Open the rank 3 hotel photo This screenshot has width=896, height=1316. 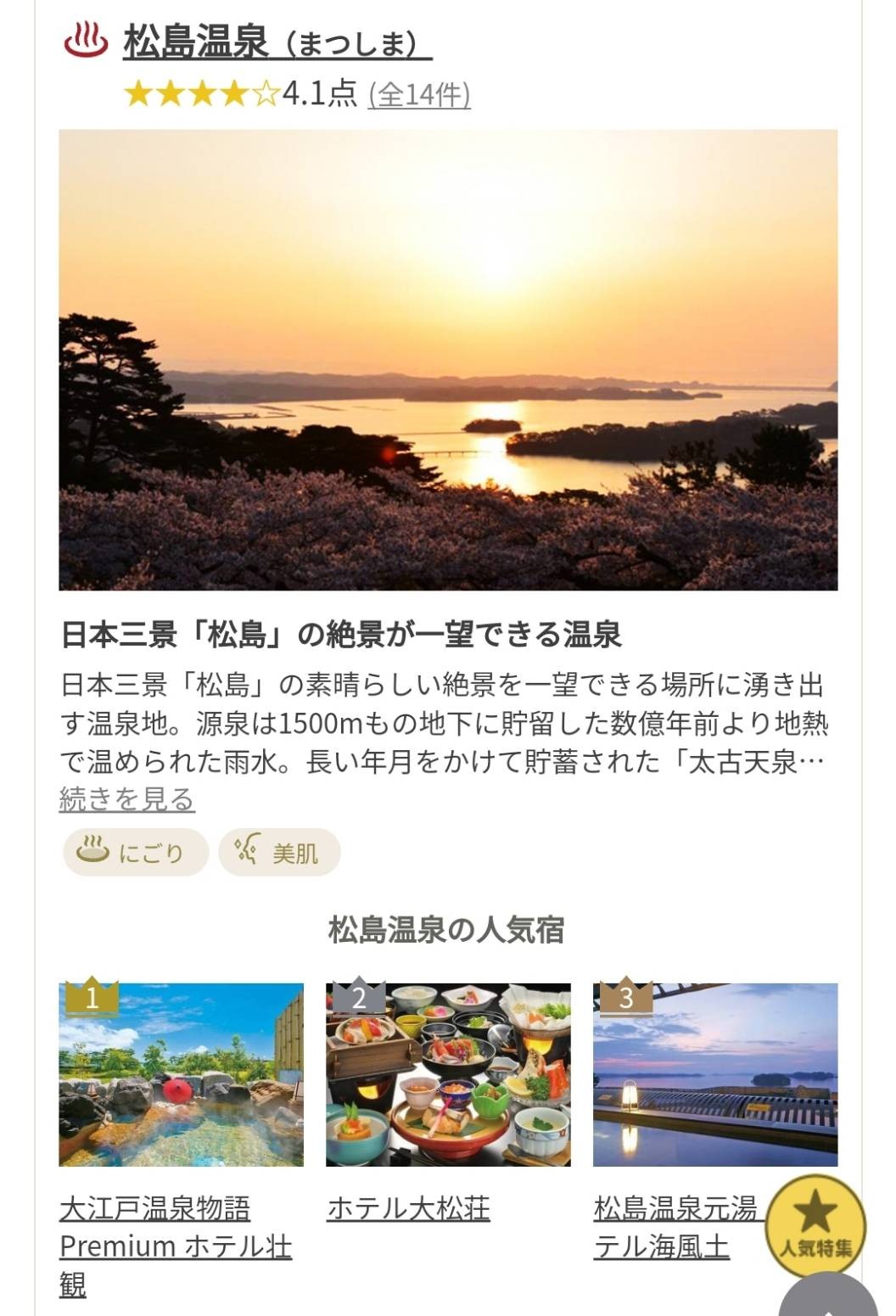click(714, 1074)
